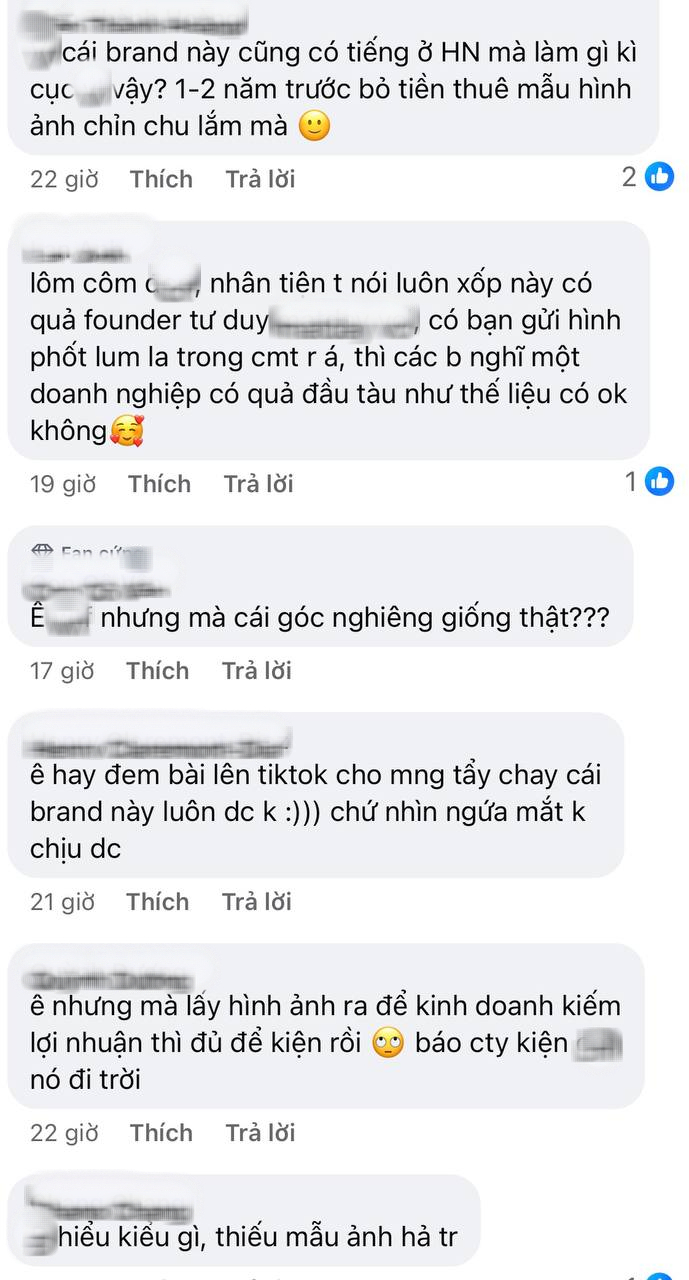Like the comment about posting to tiktok
This screenshot has height=1280, width=689.
pyautogui.click(x=157, y=902)
